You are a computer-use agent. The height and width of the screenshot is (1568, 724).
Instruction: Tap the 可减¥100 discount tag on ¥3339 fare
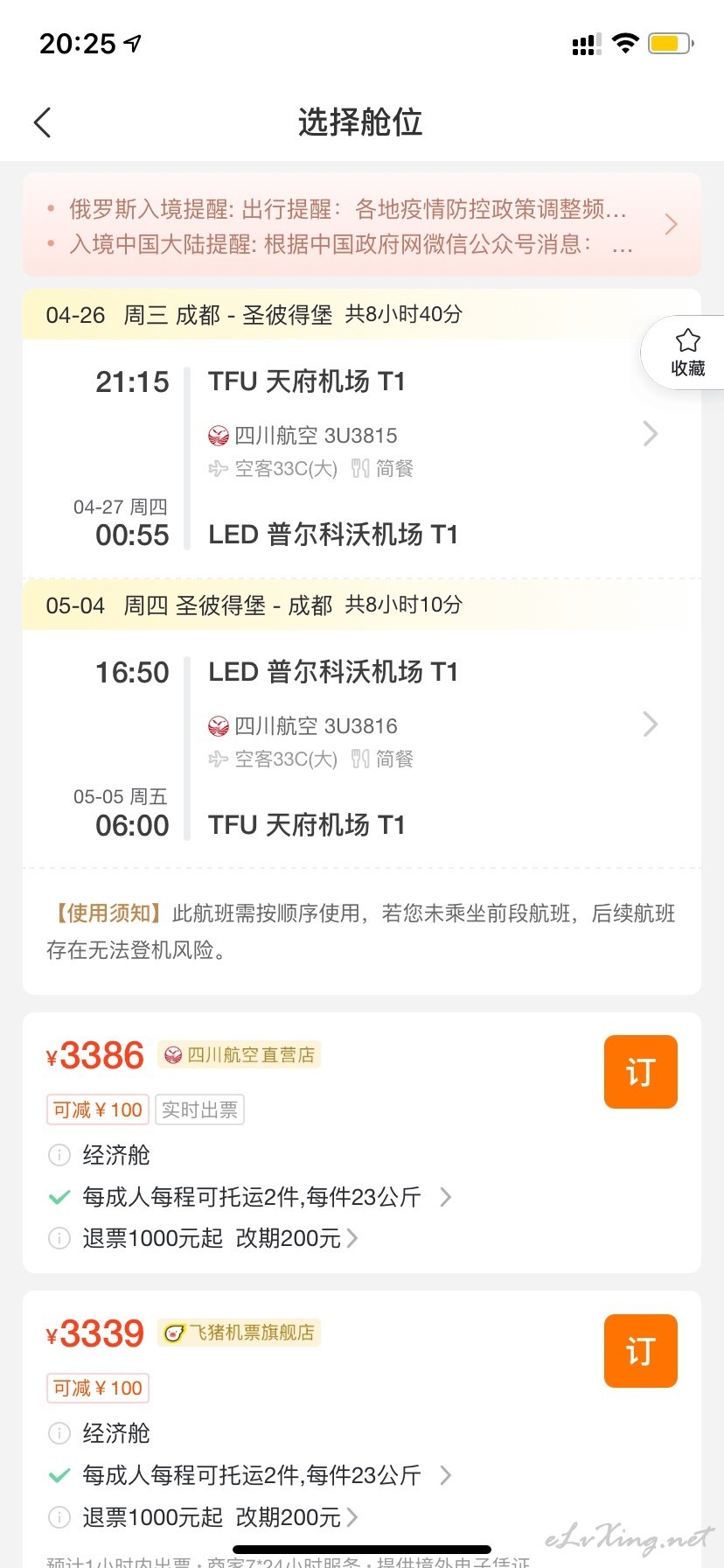98,1388
